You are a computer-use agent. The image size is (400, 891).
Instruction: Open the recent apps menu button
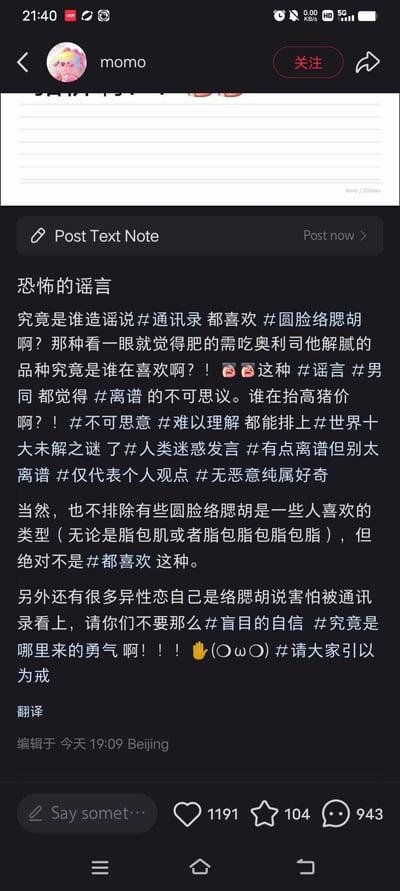(x=100, y=867)
